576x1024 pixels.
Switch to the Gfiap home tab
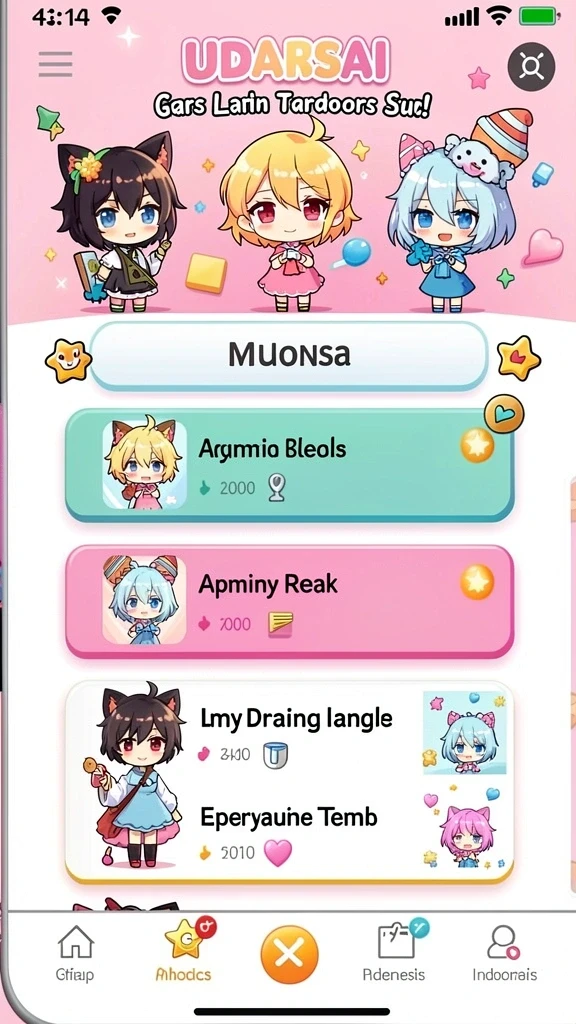[74, 954]
